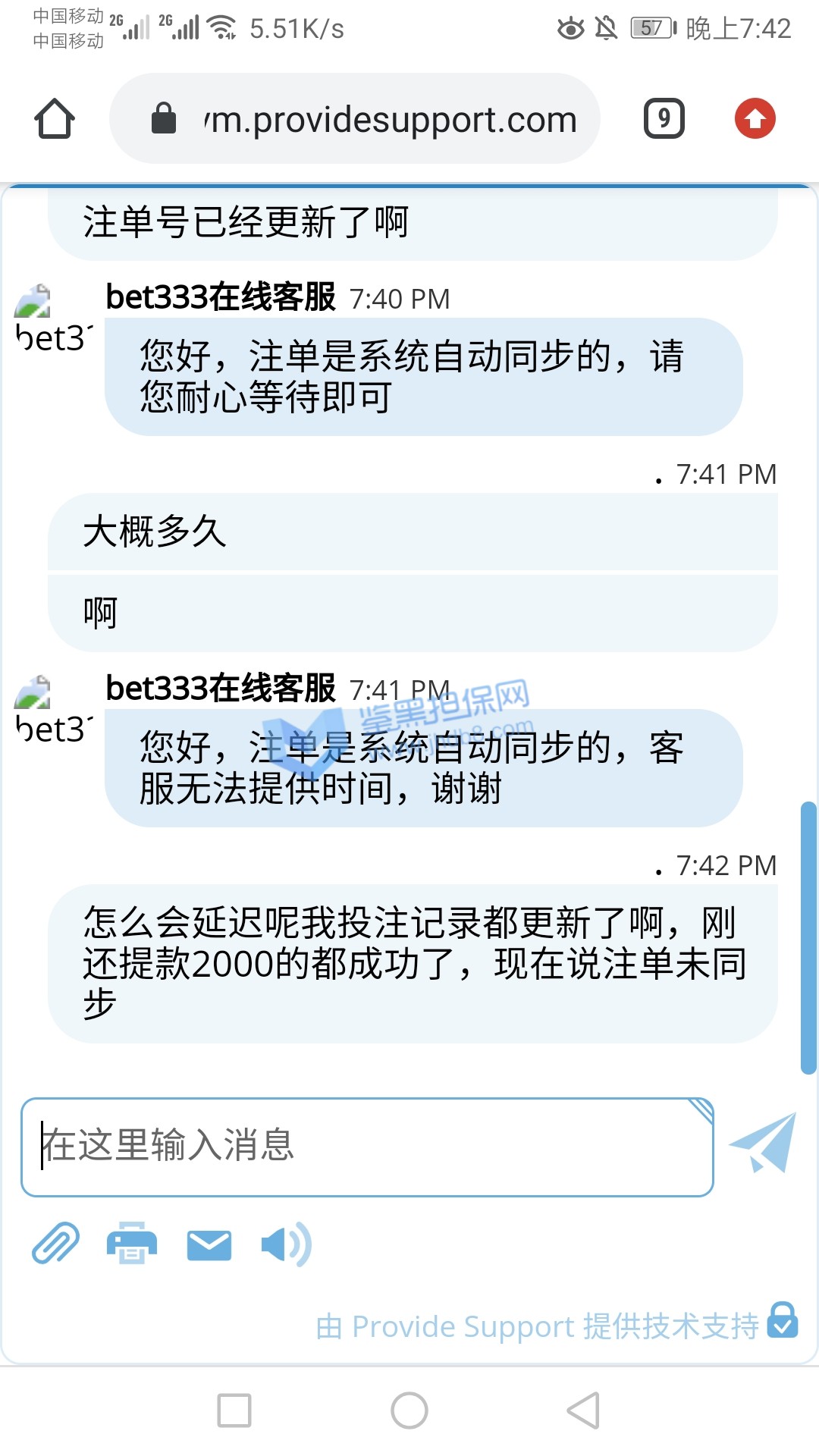Open recent apps from the navigation bar
The height and width of the screenshot is (1456, 819).
(234, 1410)
